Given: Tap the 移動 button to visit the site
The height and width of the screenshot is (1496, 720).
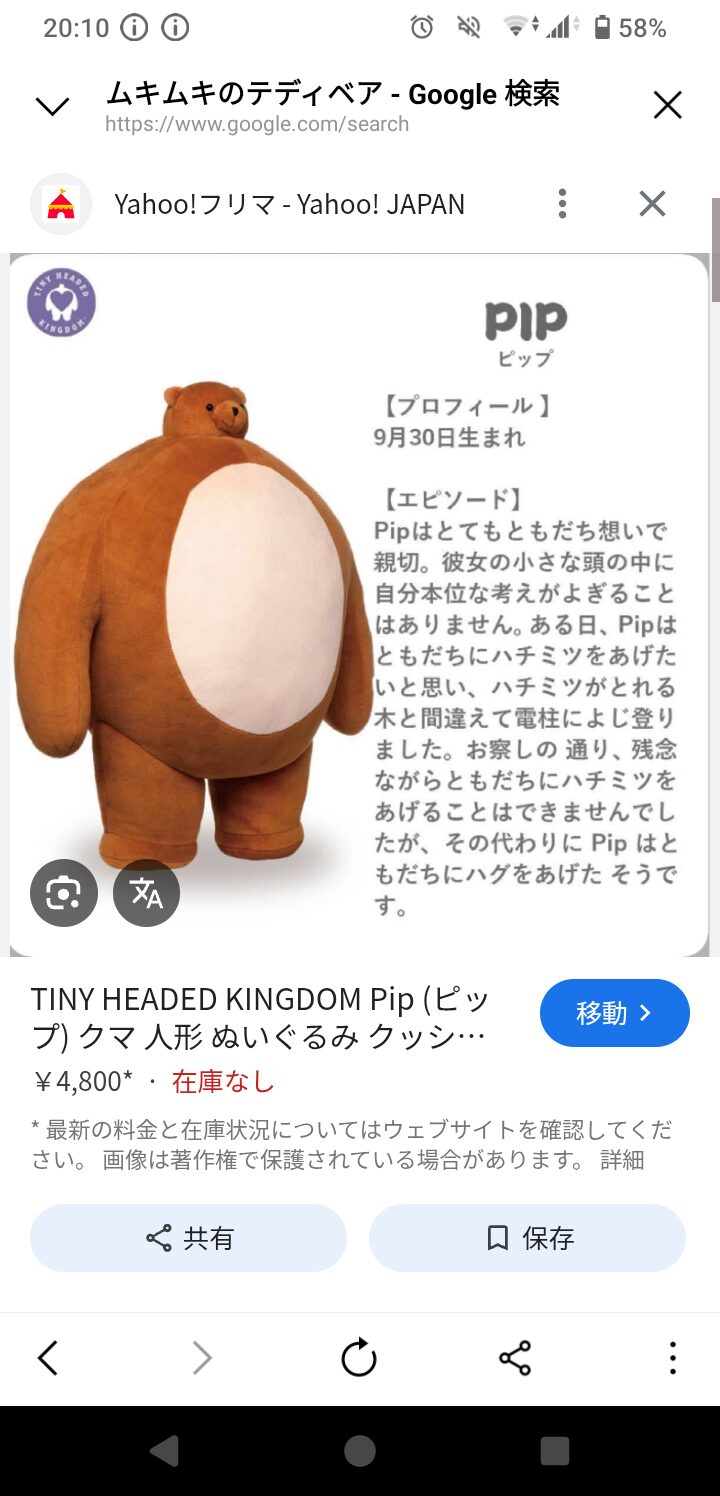Looking at the screenshot, I should click(x=614, y=1013).
